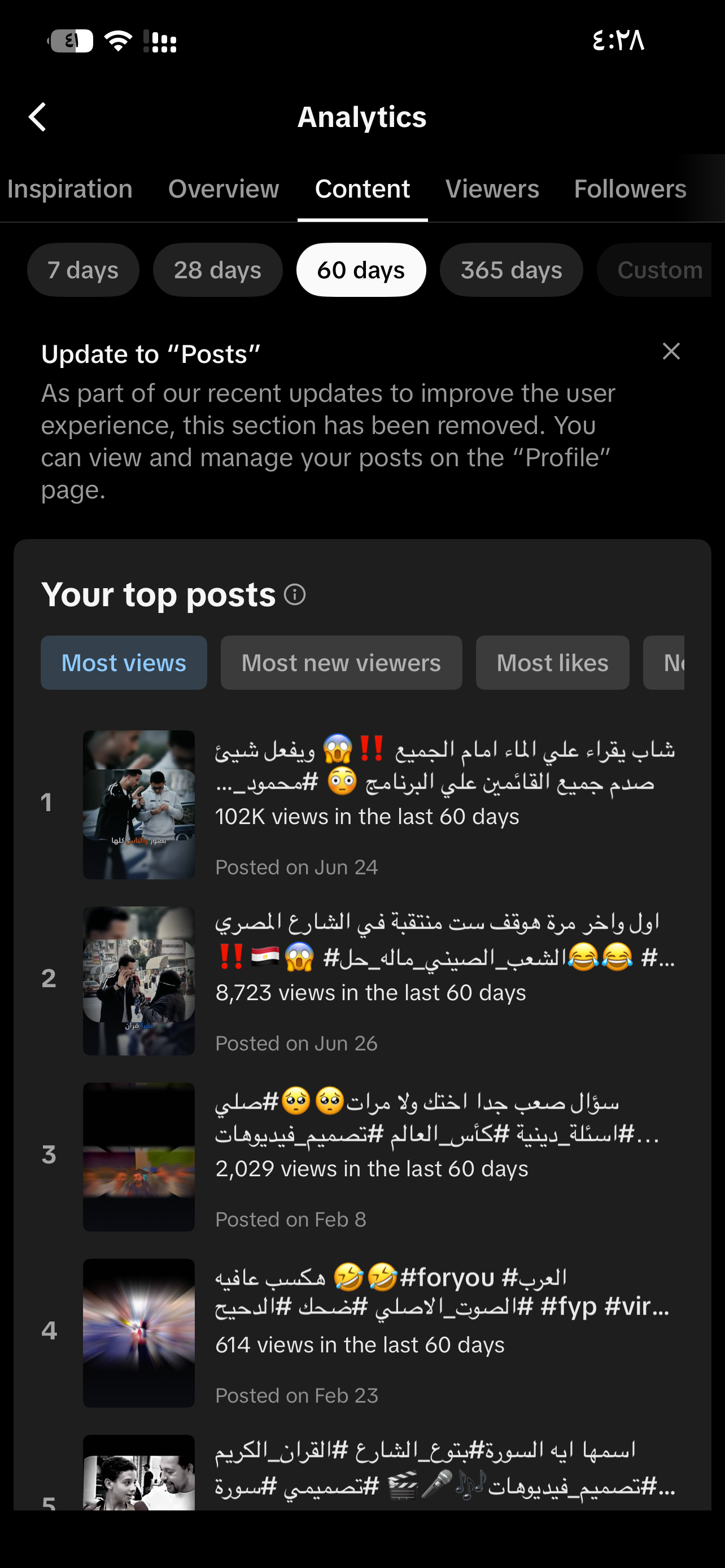Open the top post with 102K views
This screenshot has width=725, height=1568.
(x=362, y=804)
